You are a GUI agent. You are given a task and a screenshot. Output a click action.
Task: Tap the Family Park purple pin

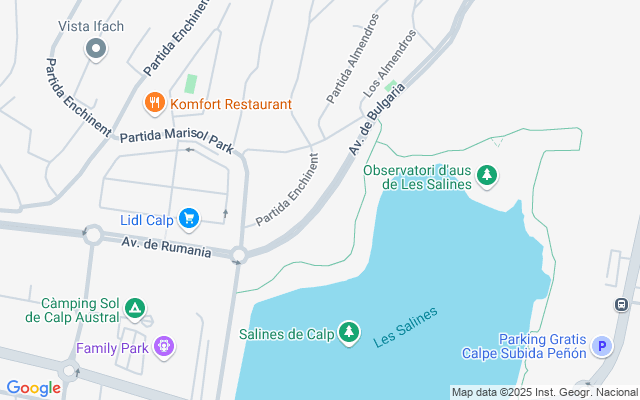pyautogui.click(x=165, y=347)
